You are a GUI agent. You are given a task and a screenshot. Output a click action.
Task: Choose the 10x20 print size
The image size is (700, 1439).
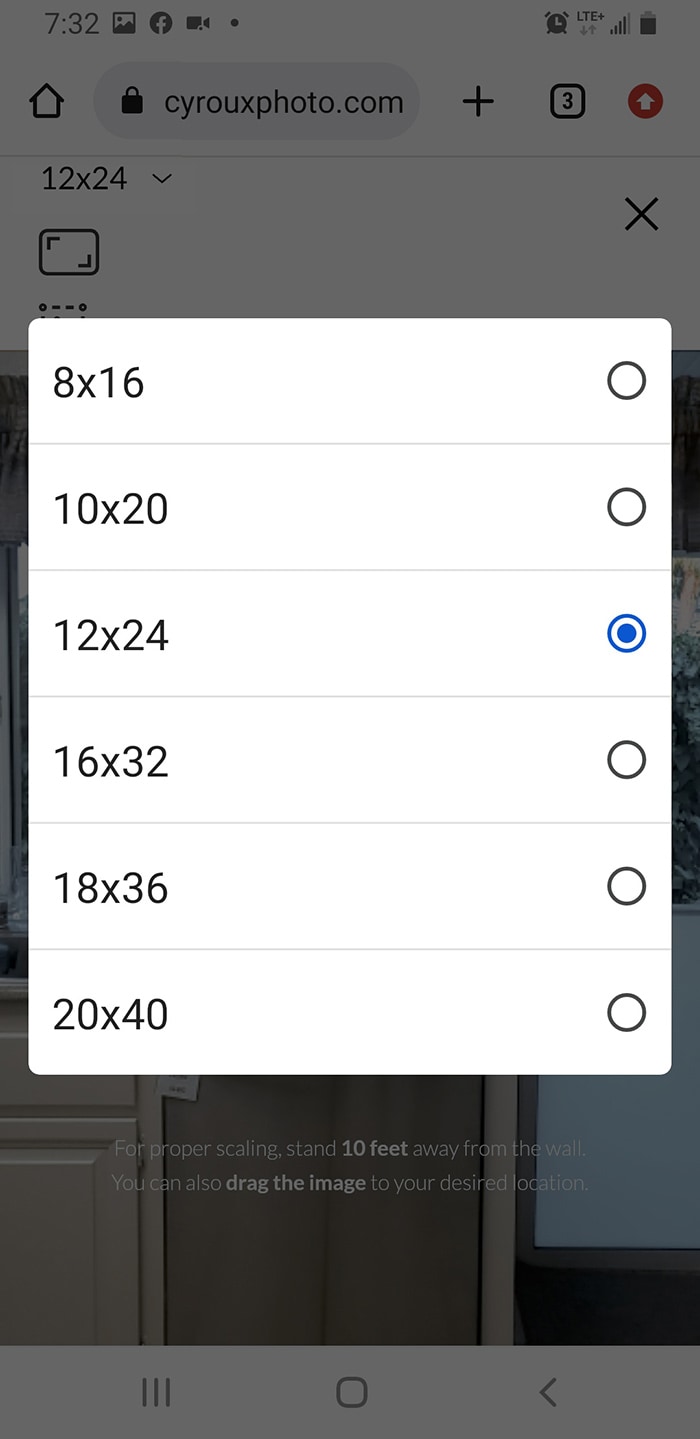point(349,507)
